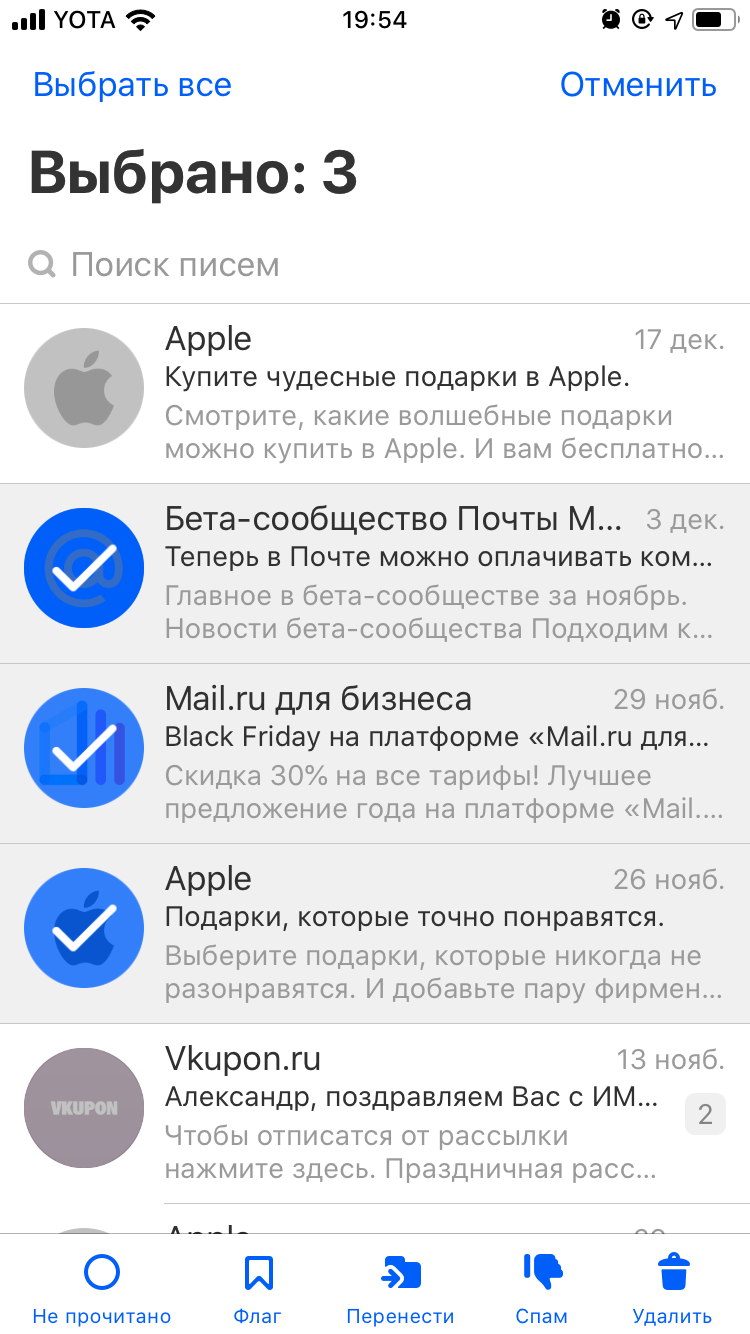
Task: Deselect the Apple email from 26 нояб.
Action: tap(375, 934)
